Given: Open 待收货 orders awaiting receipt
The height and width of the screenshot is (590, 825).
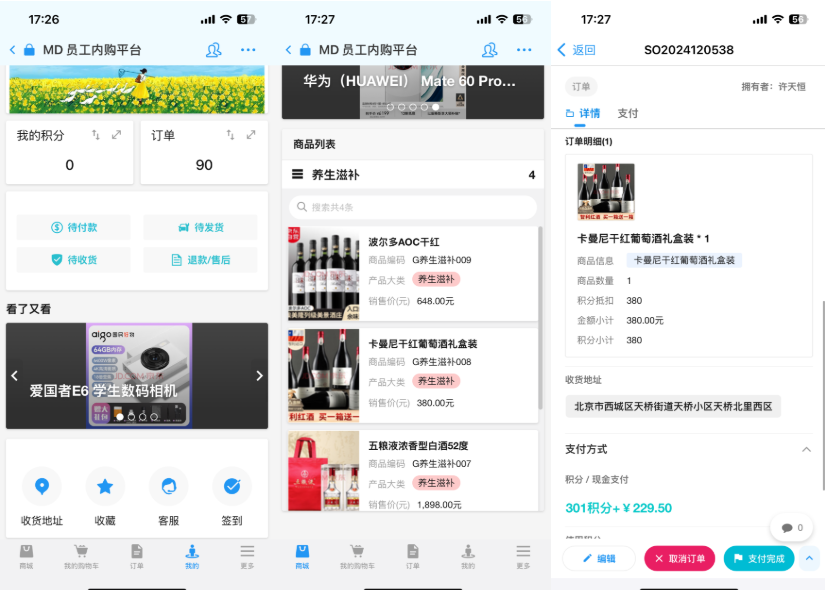Looking at the screenshot, I should coord(73,260).
